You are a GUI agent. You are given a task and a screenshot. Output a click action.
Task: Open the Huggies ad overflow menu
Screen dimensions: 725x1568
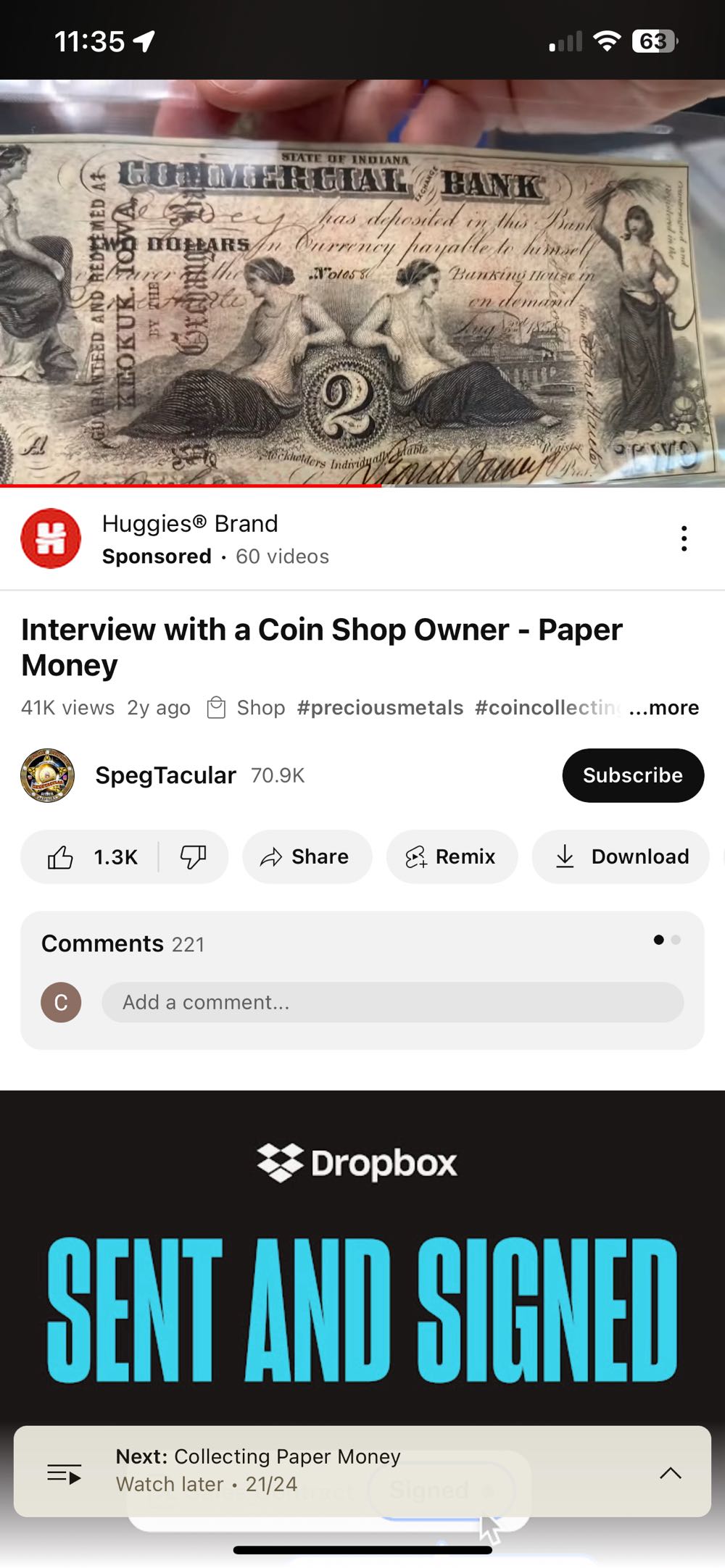point(684,538)
